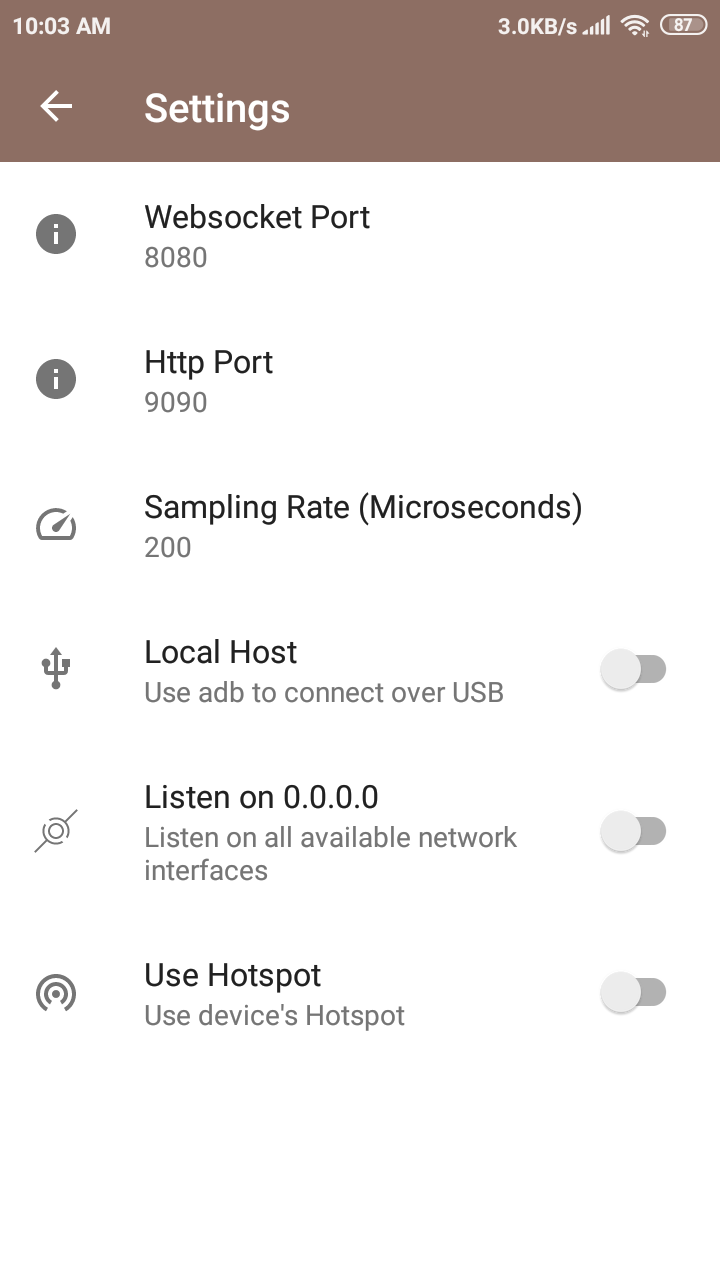Change Sampling Rate (Microseconds)

pyautogui.click(x=362, y=525)
